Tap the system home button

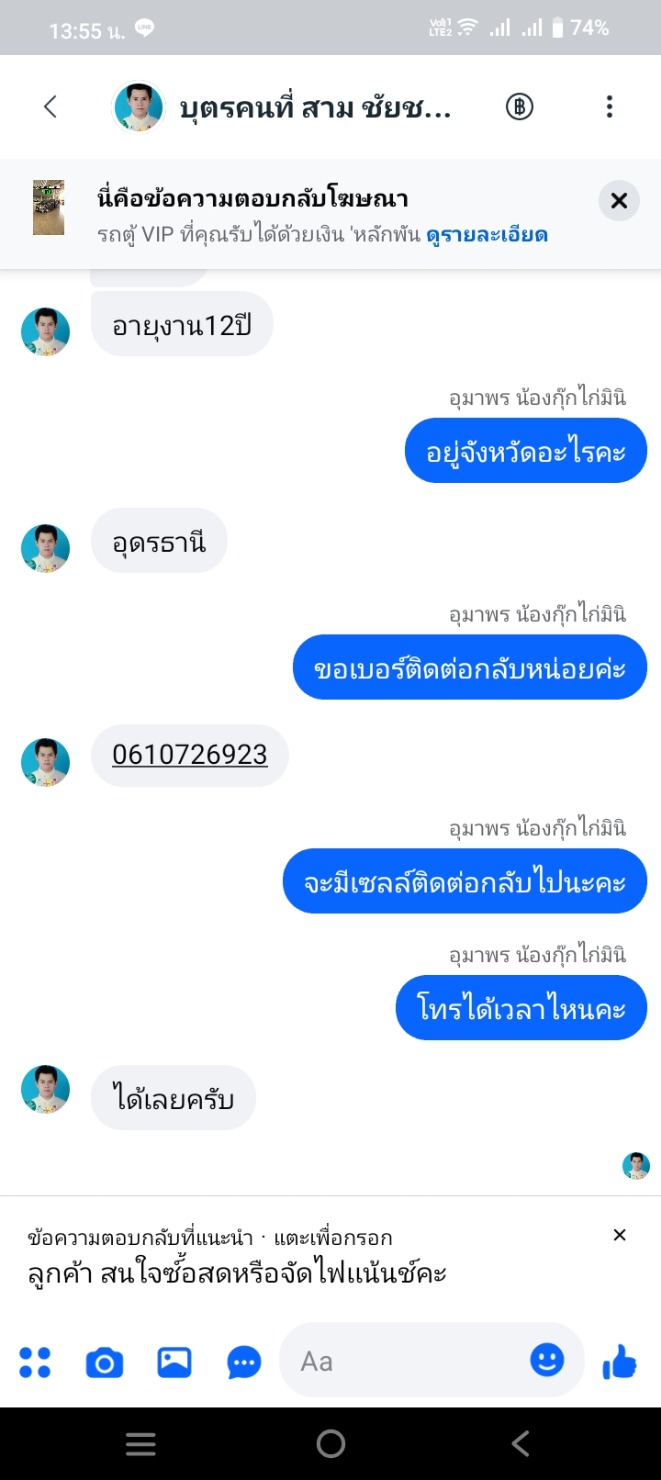[x=330, y=1443]
